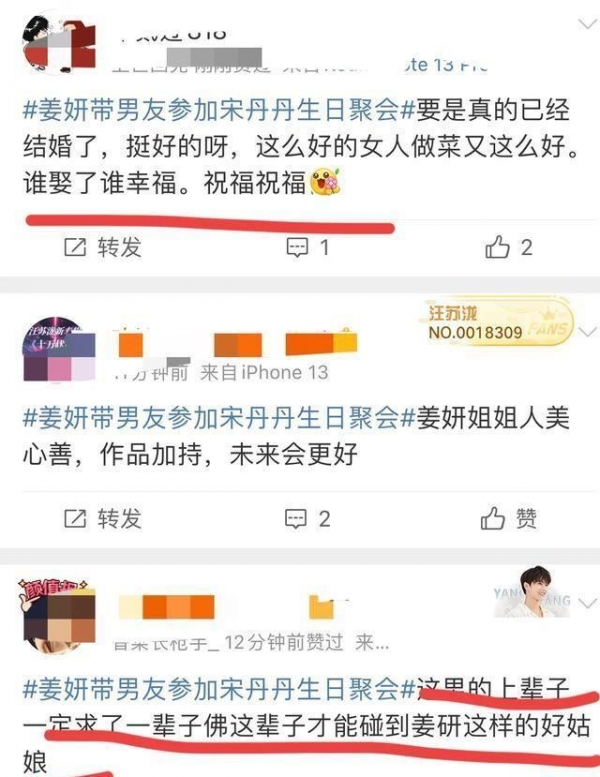Like the 姜妍姐姐人美心善 post

508,518
